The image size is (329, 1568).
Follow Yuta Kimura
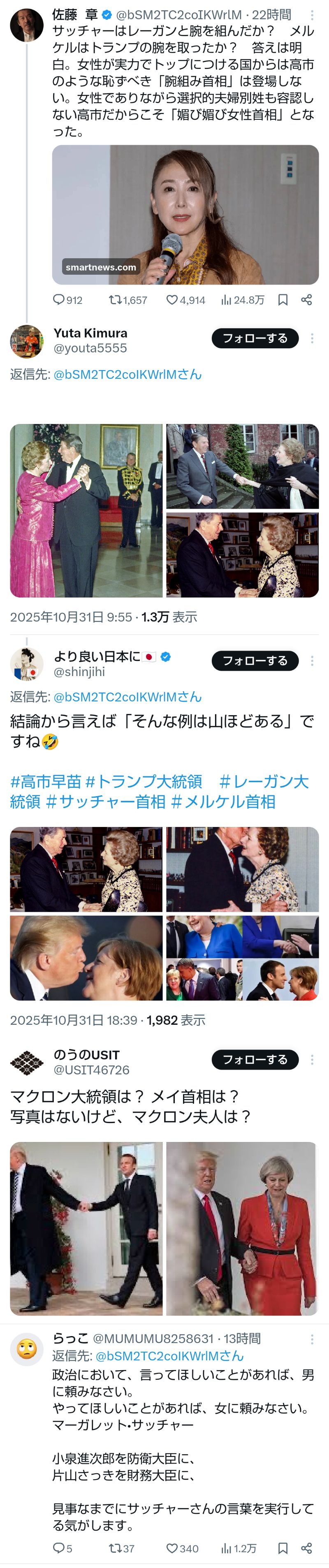(255, 338)
